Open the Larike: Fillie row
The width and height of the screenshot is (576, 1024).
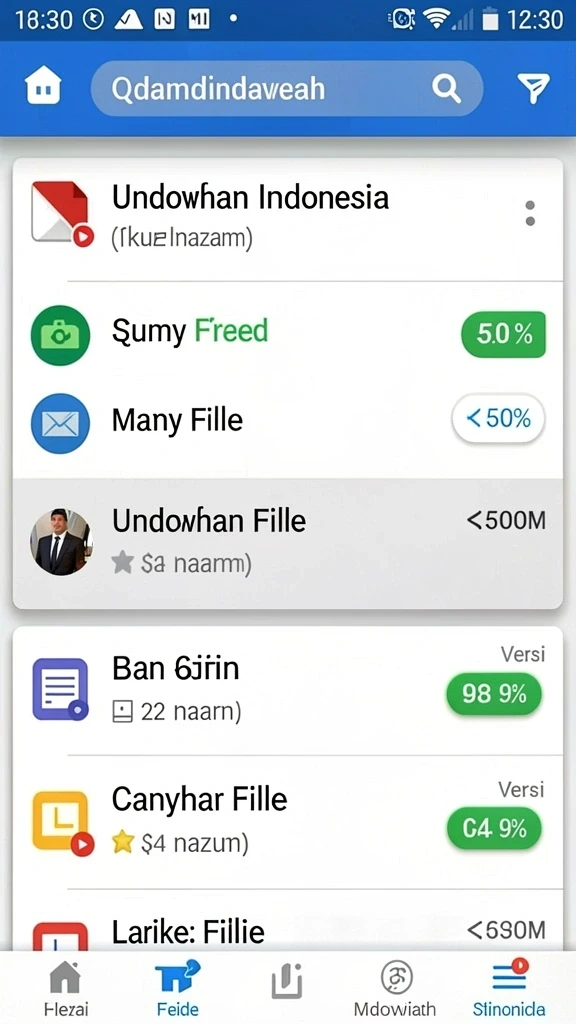tap(287, 921)
